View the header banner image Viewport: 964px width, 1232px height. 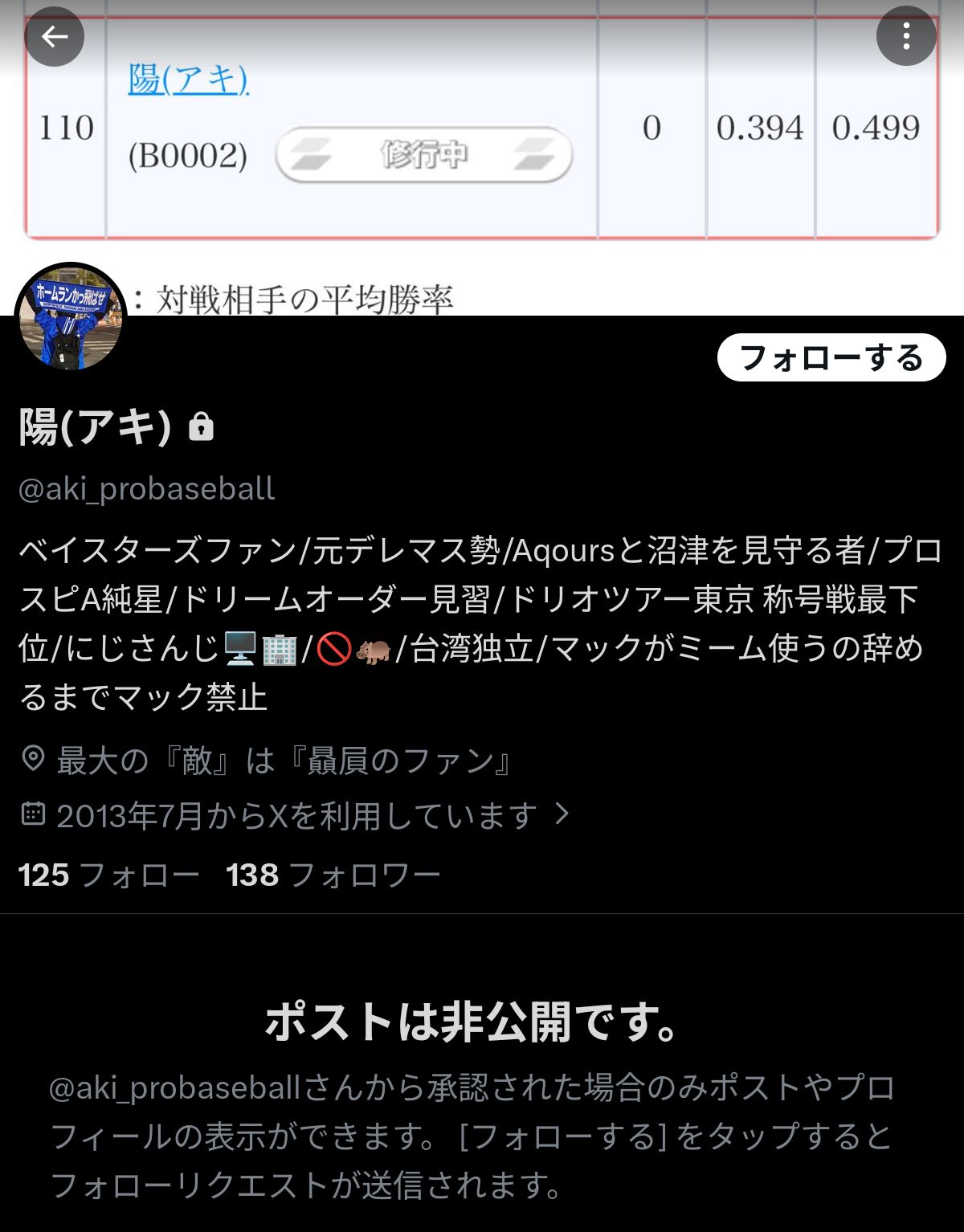click(x=482, y=161)
